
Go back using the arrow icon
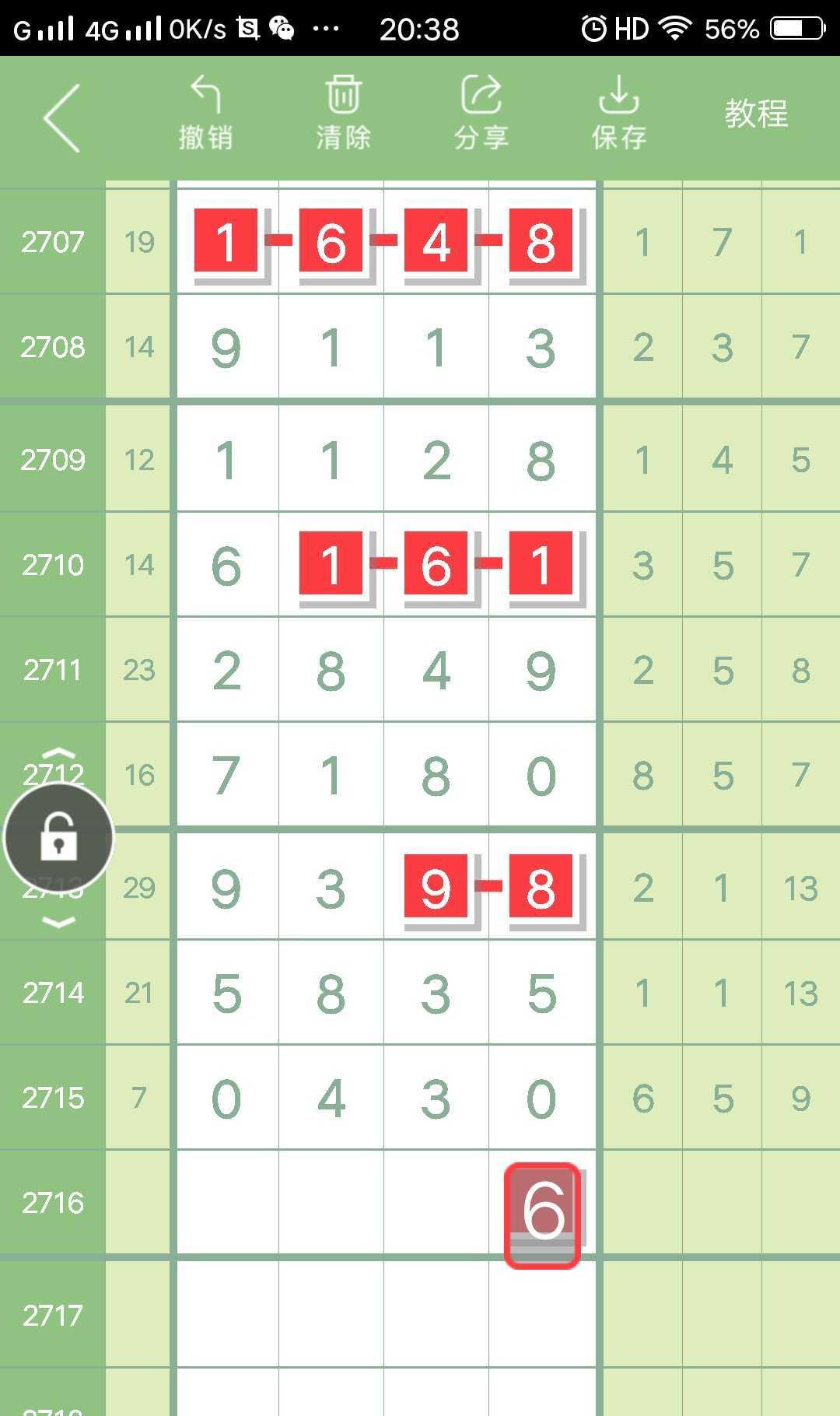click(62, 118)
